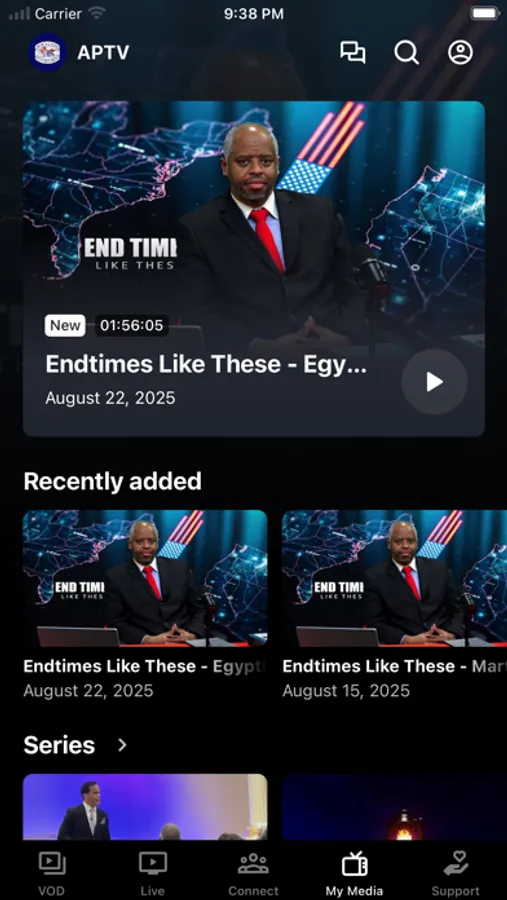This screenshot has height=900, width=507.
Task: Play the featured Endtimes Like These video
Action: click(x=434, y=382)
